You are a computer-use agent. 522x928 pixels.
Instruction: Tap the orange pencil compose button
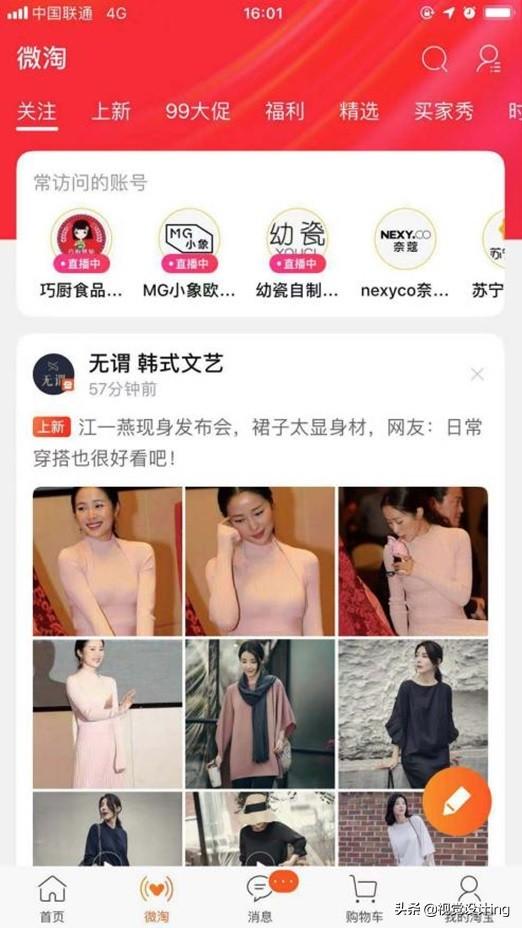pyautogui.click(x=457, y=801)
